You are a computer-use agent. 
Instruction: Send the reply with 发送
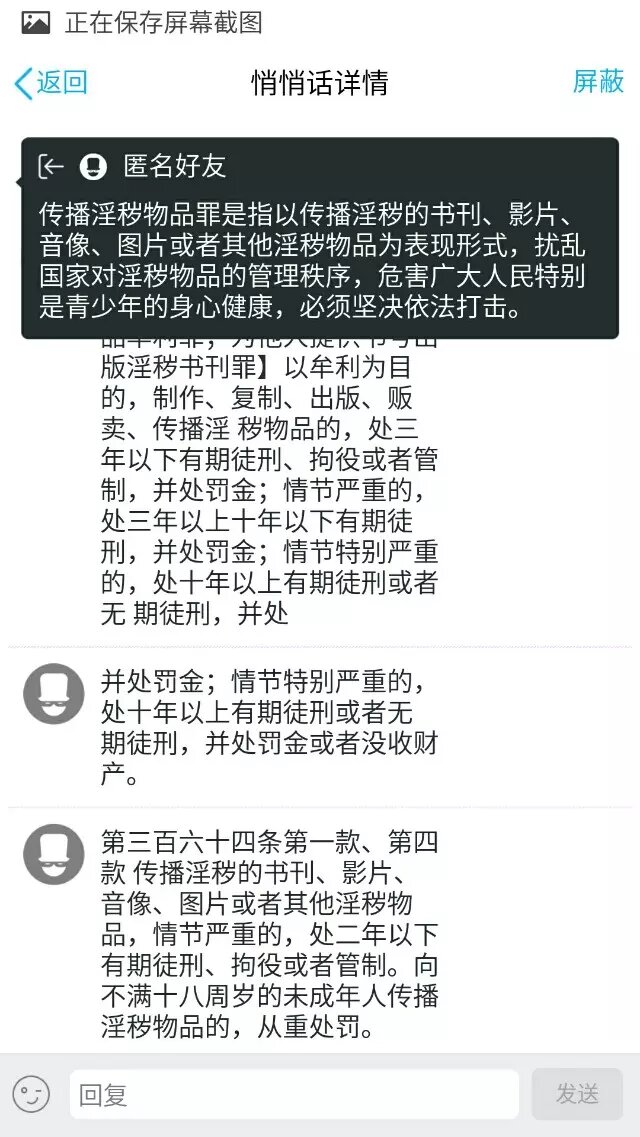click(x=577, y=1094)
